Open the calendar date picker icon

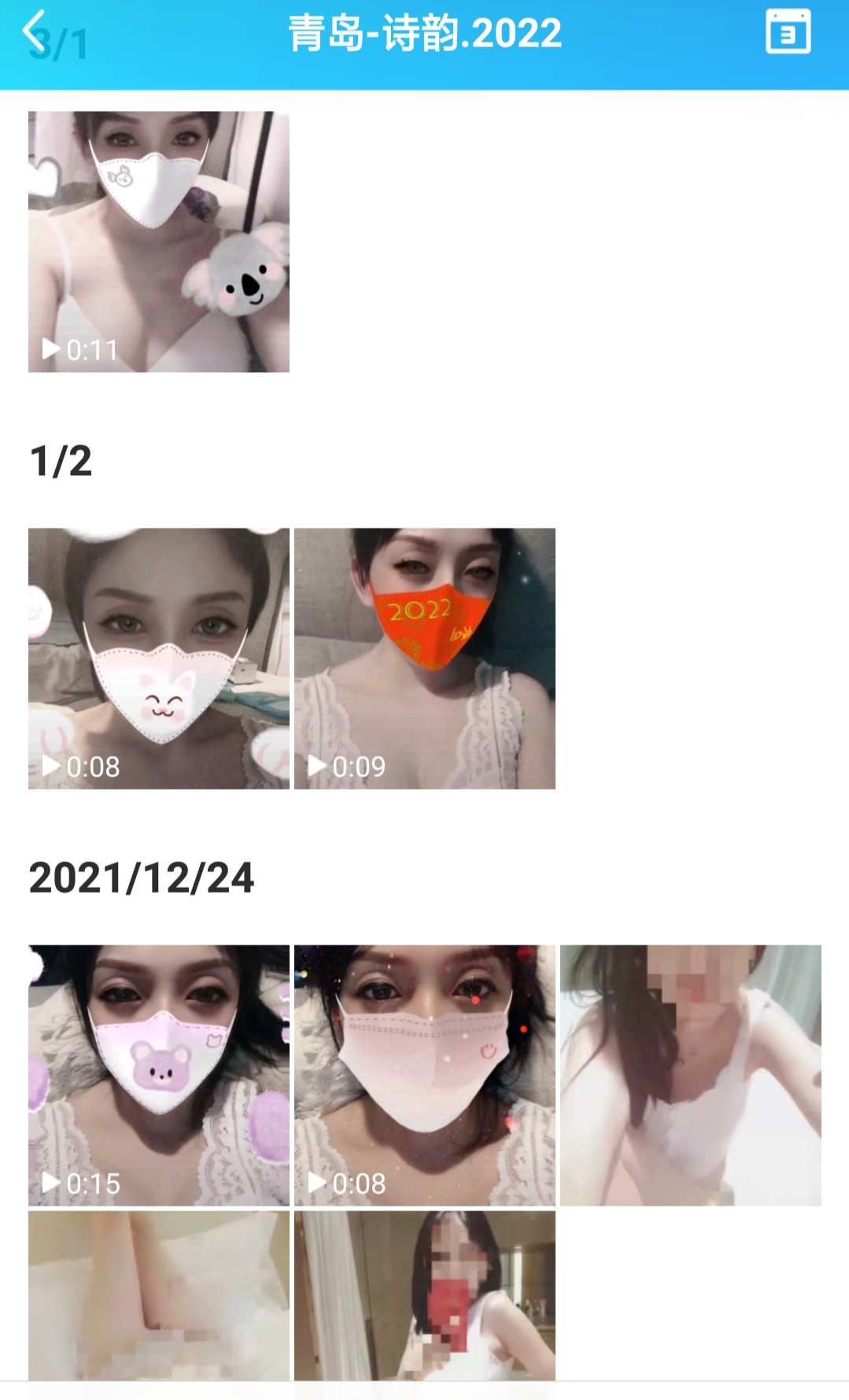coord(788,32)
